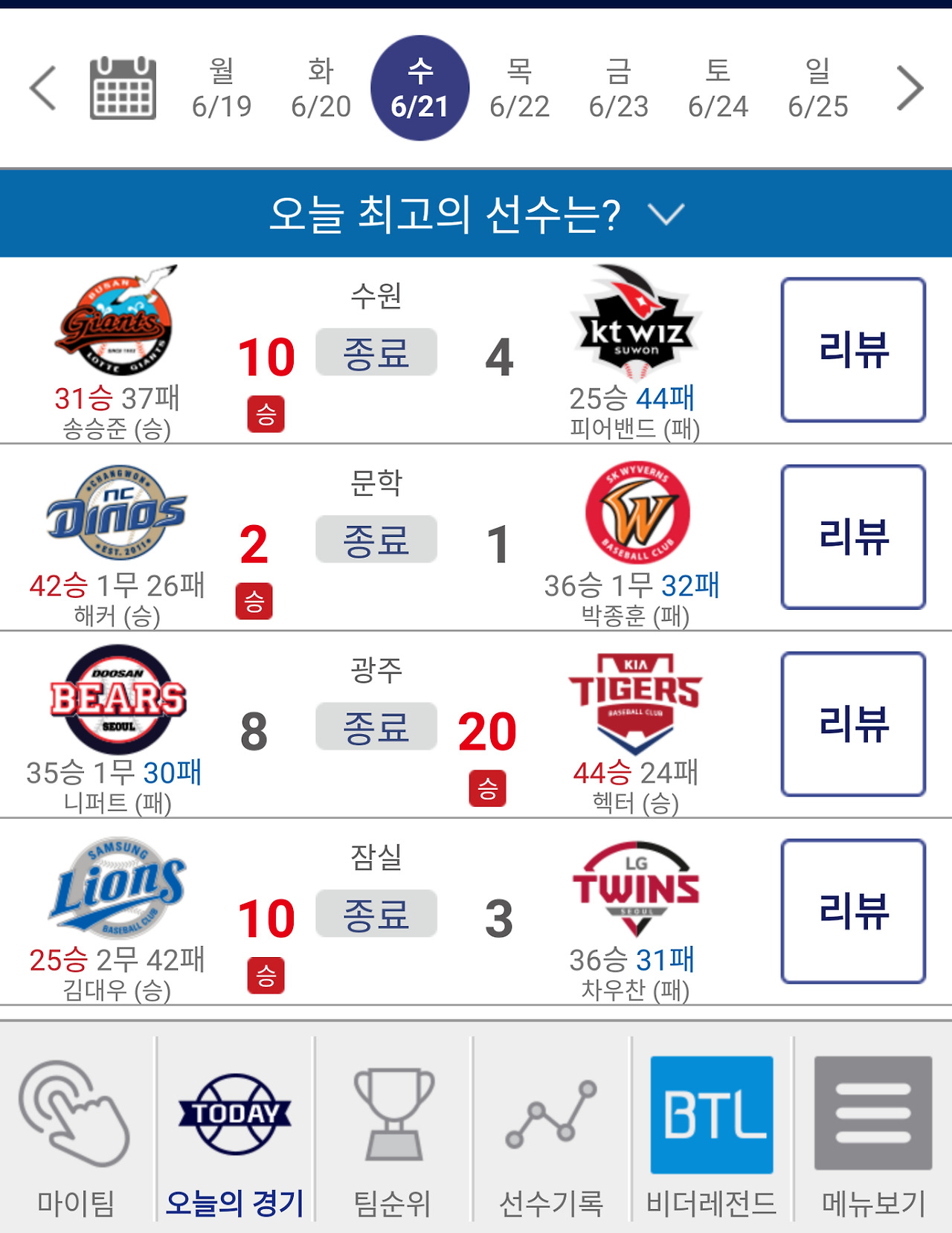View 리뷰 for Bears vs KIA Tigers

click(853, 724)
